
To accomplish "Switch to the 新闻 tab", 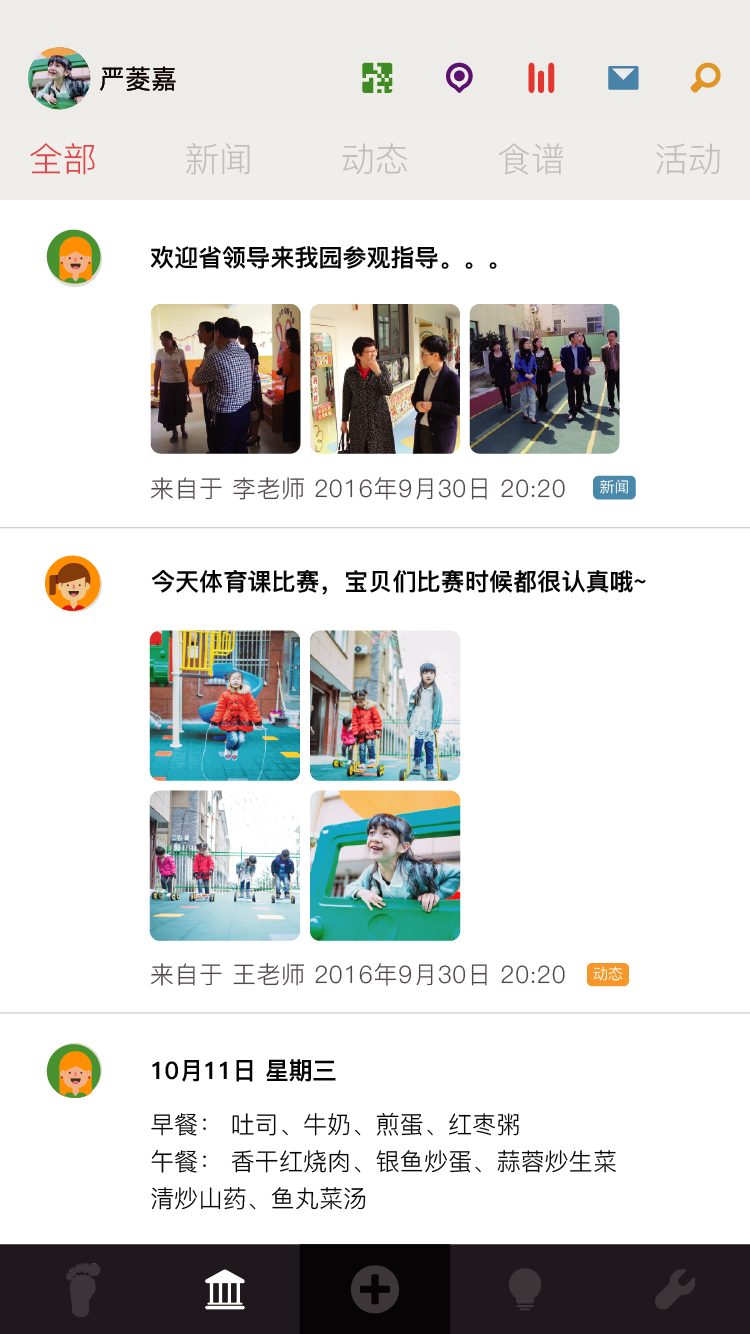I will (x=218, y=160).
